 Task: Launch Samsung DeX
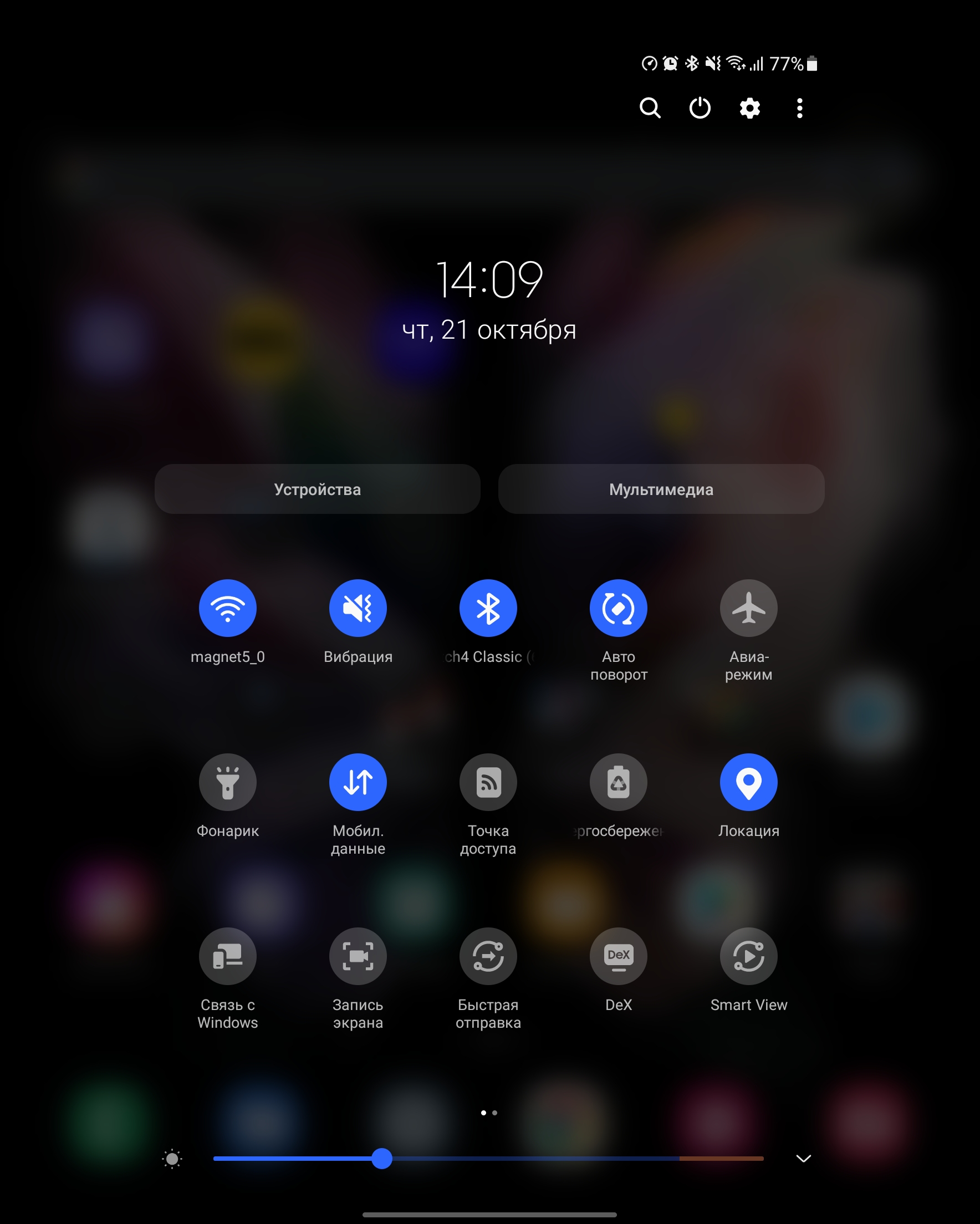pos(618,956)
